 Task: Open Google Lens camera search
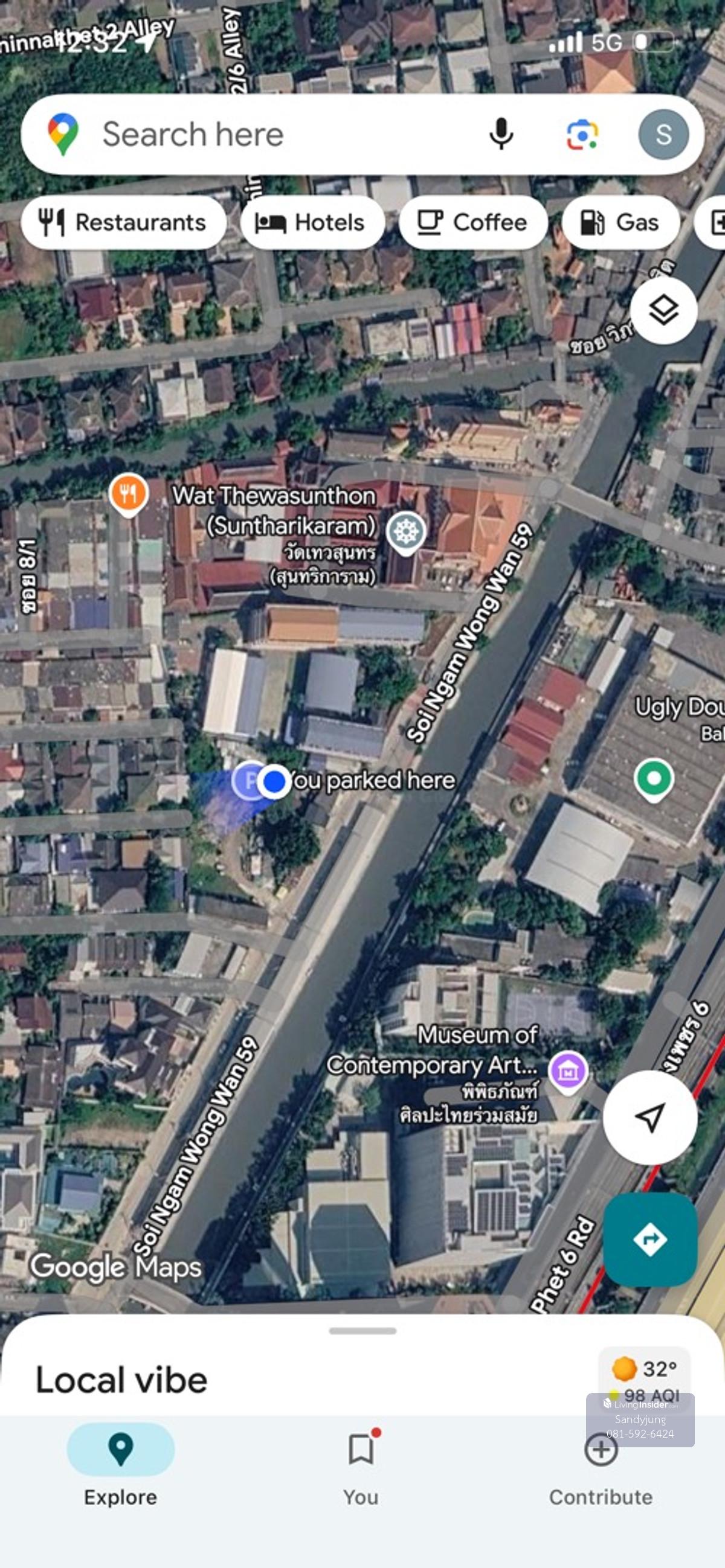pos(582,135)
